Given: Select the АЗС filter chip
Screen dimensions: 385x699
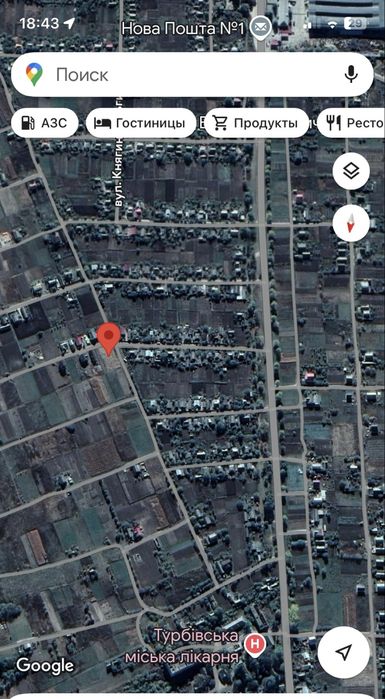Looking at the screenshot, I should [x=45, y=123].
